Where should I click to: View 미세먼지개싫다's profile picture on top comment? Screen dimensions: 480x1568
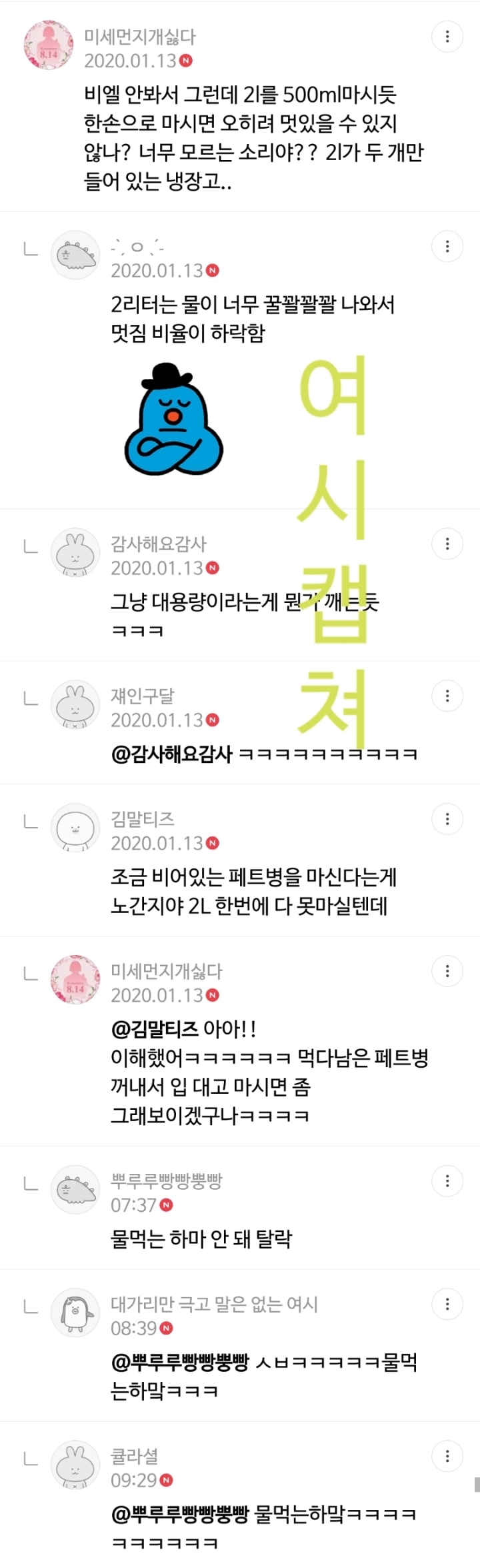click(48, 45)
